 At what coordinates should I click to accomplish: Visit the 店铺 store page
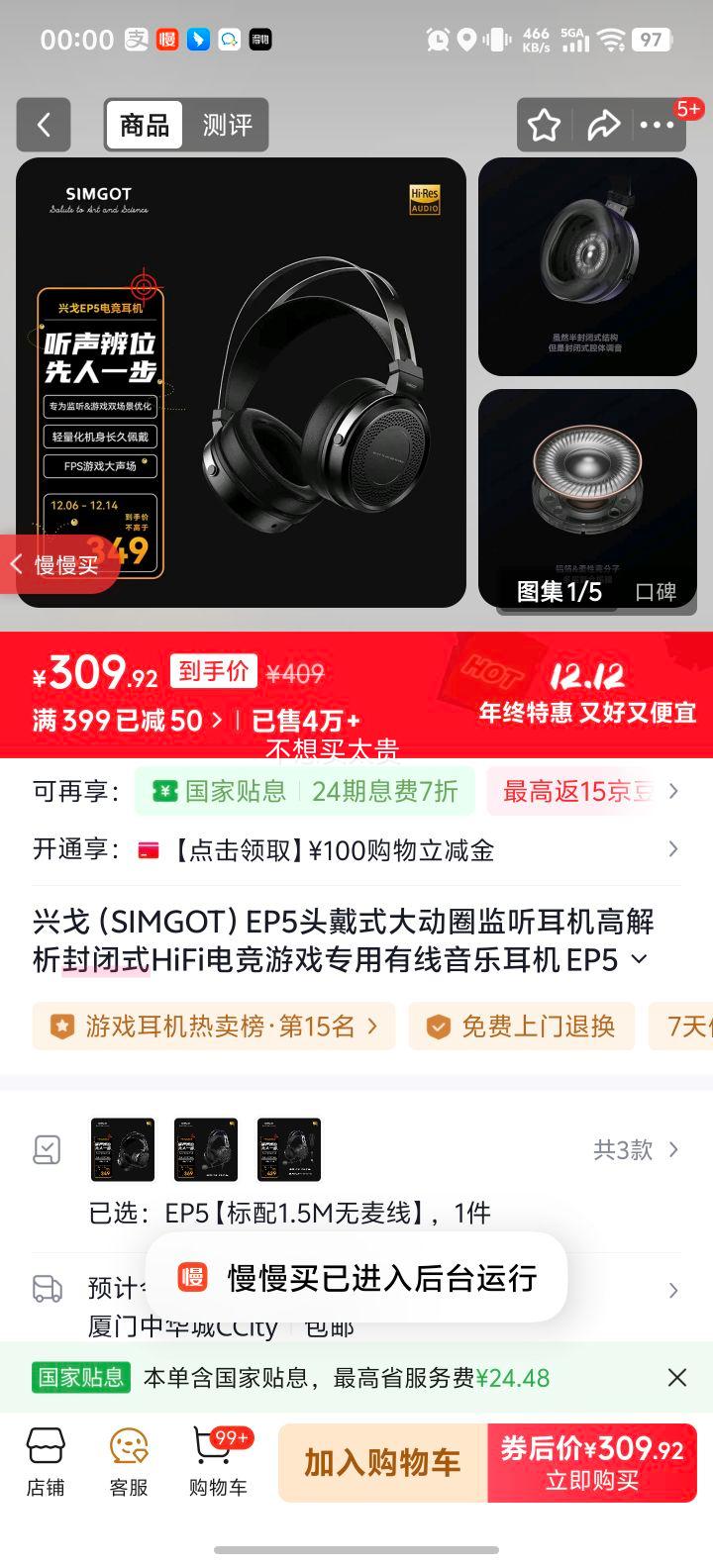tap(46, 1462)
